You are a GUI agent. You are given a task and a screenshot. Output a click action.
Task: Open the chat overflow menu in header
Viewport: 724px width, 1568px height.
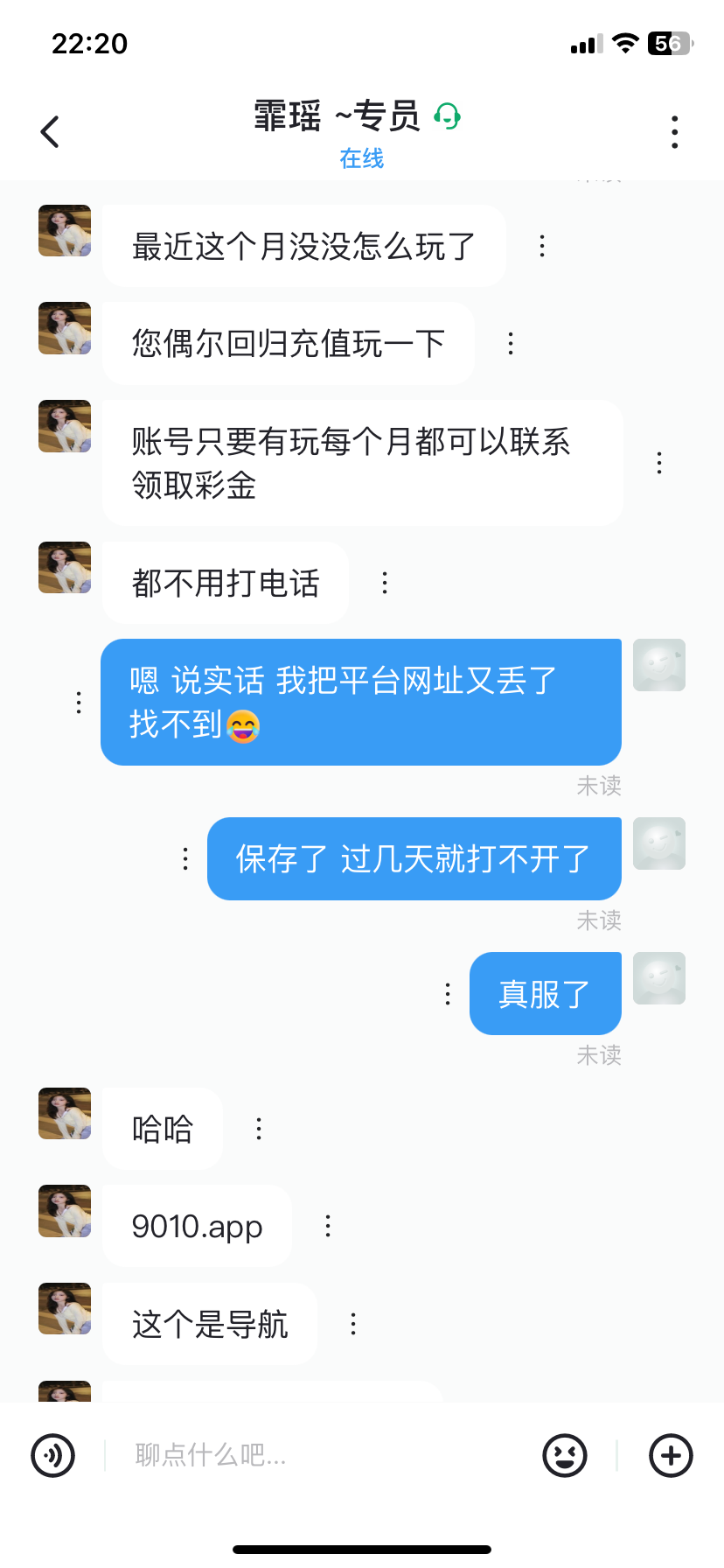[x=674, y=132]
